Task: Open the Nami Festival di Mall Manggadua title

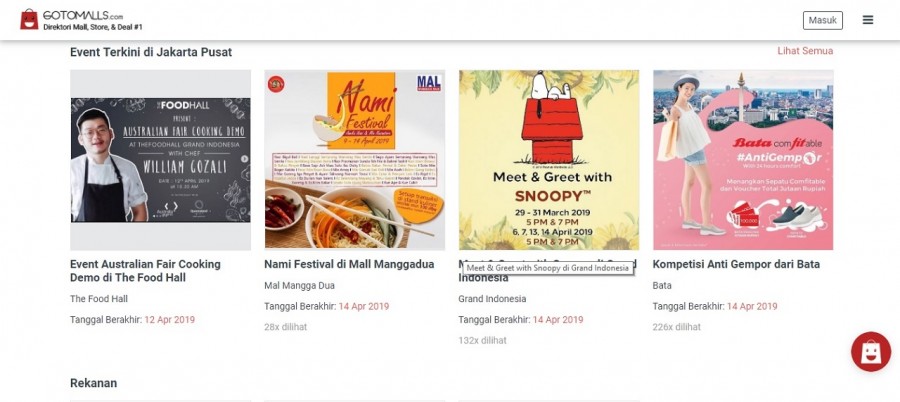Action: click(349, 264)
